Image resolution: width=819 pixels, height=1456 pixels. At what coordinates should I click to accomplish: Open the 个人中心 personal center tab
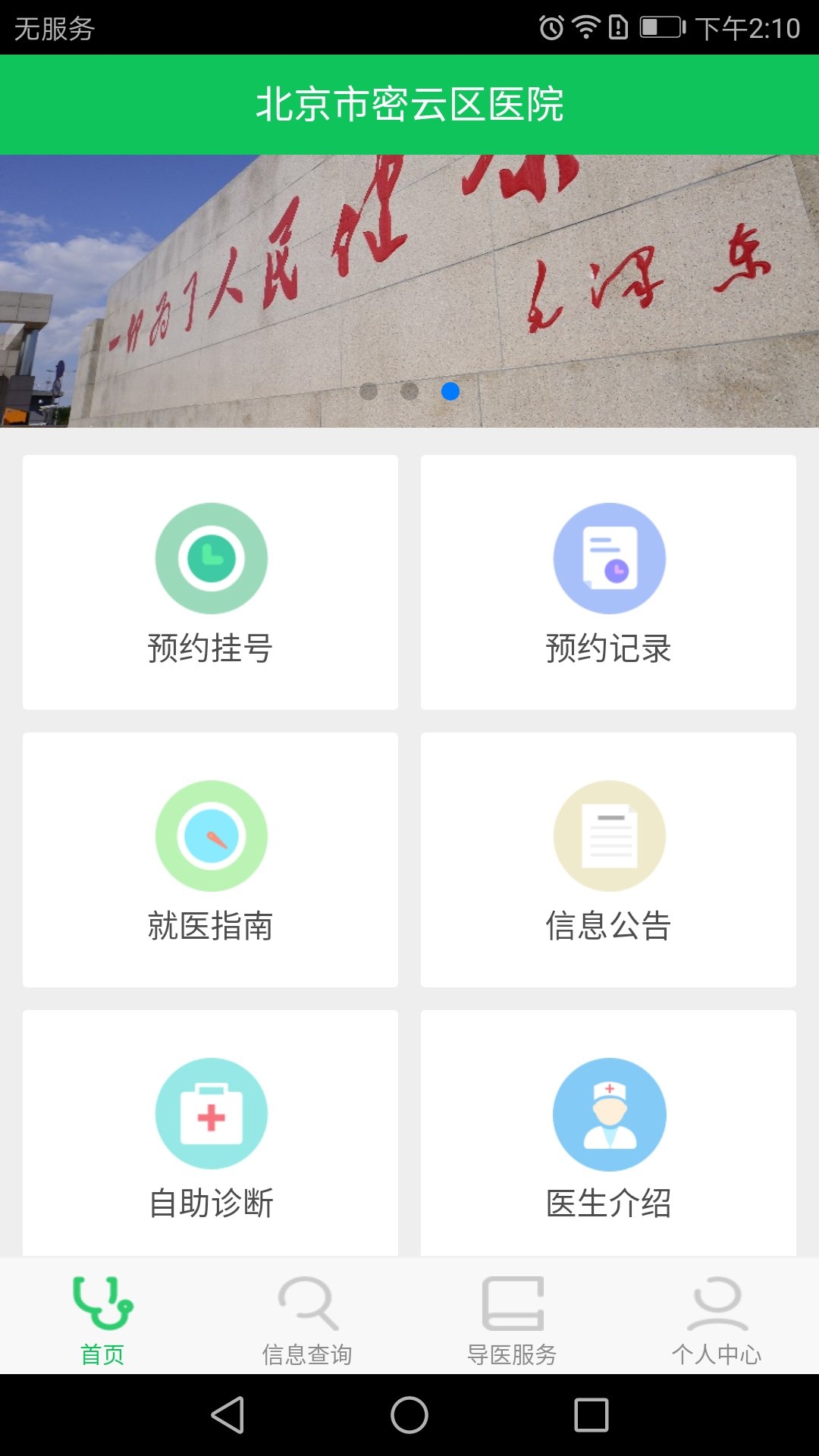tap(717, 1319)
